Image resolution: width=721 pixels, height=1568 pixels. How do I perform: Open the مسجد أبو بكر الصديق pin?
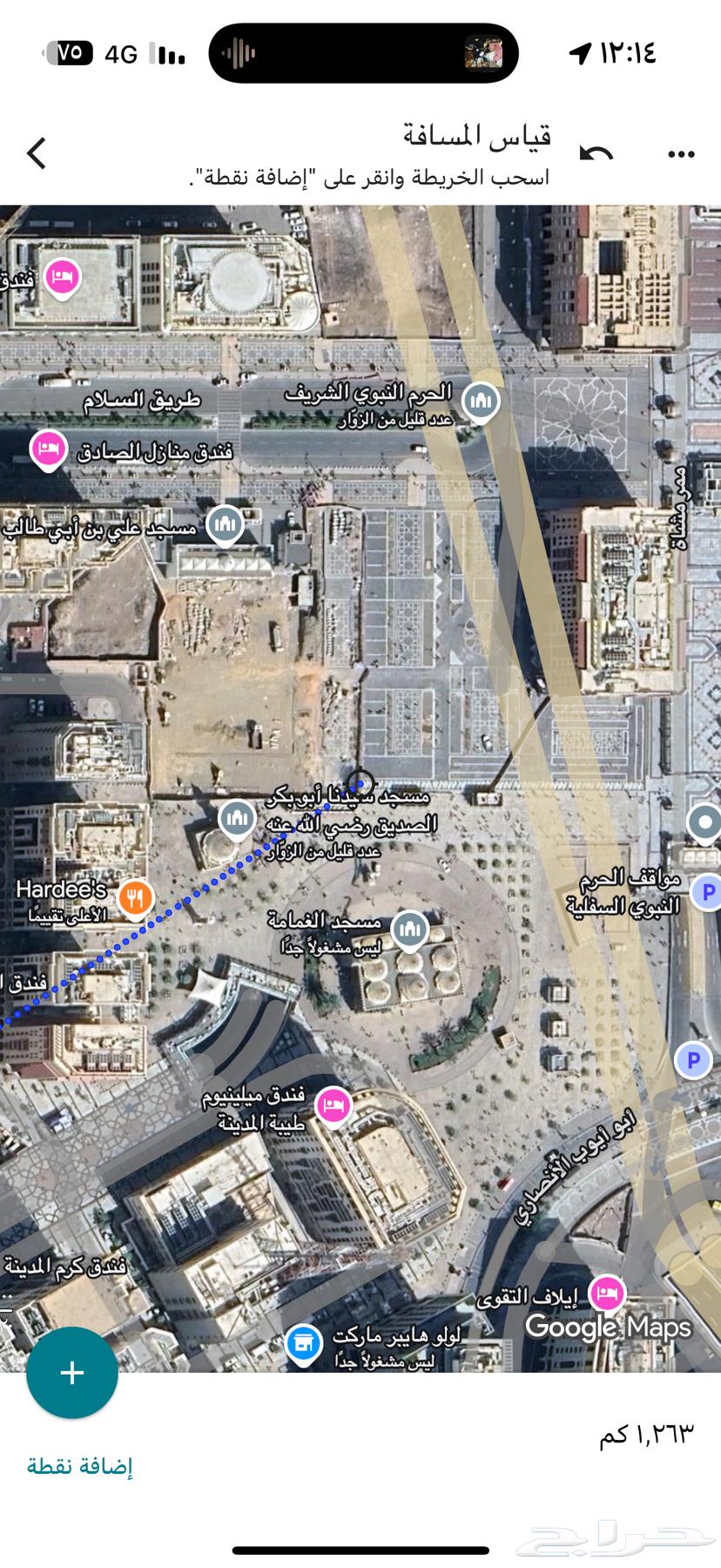(236, 817)
